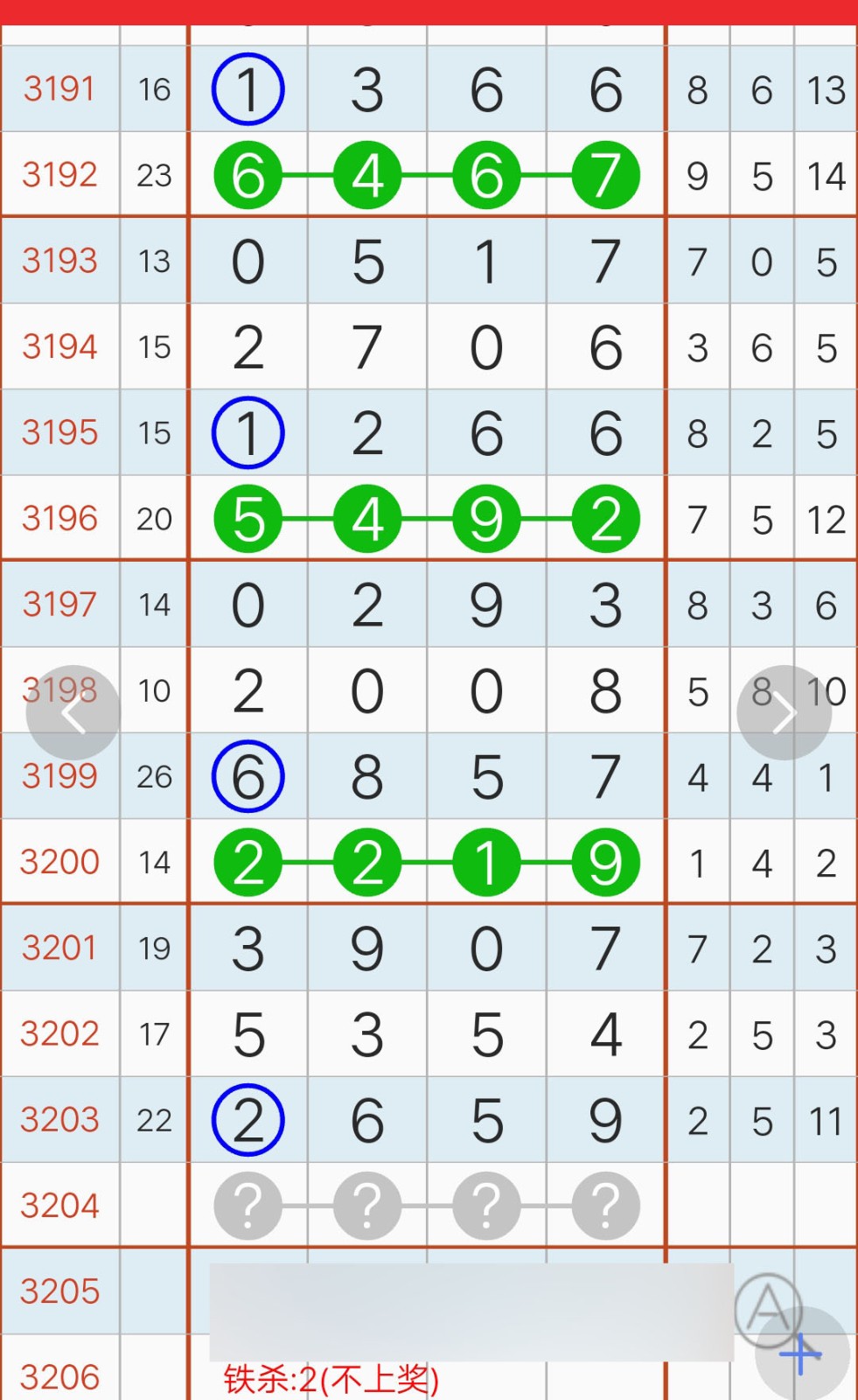Screen dimensions: 858x1400
Task: Open the floating A icon
Action: point(768,1307)
